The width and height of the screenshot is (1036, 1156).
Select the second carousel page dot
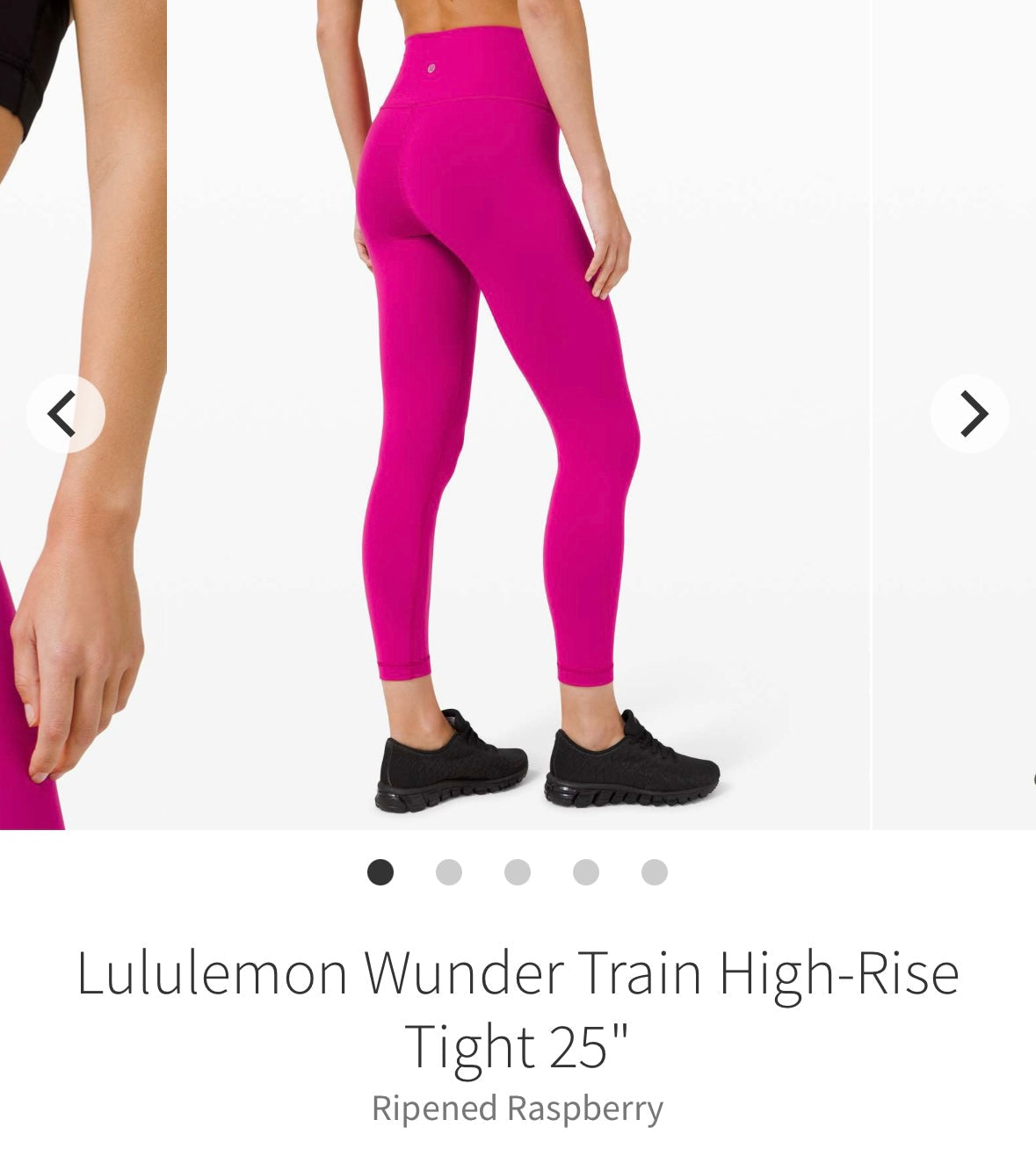(449, 872)
